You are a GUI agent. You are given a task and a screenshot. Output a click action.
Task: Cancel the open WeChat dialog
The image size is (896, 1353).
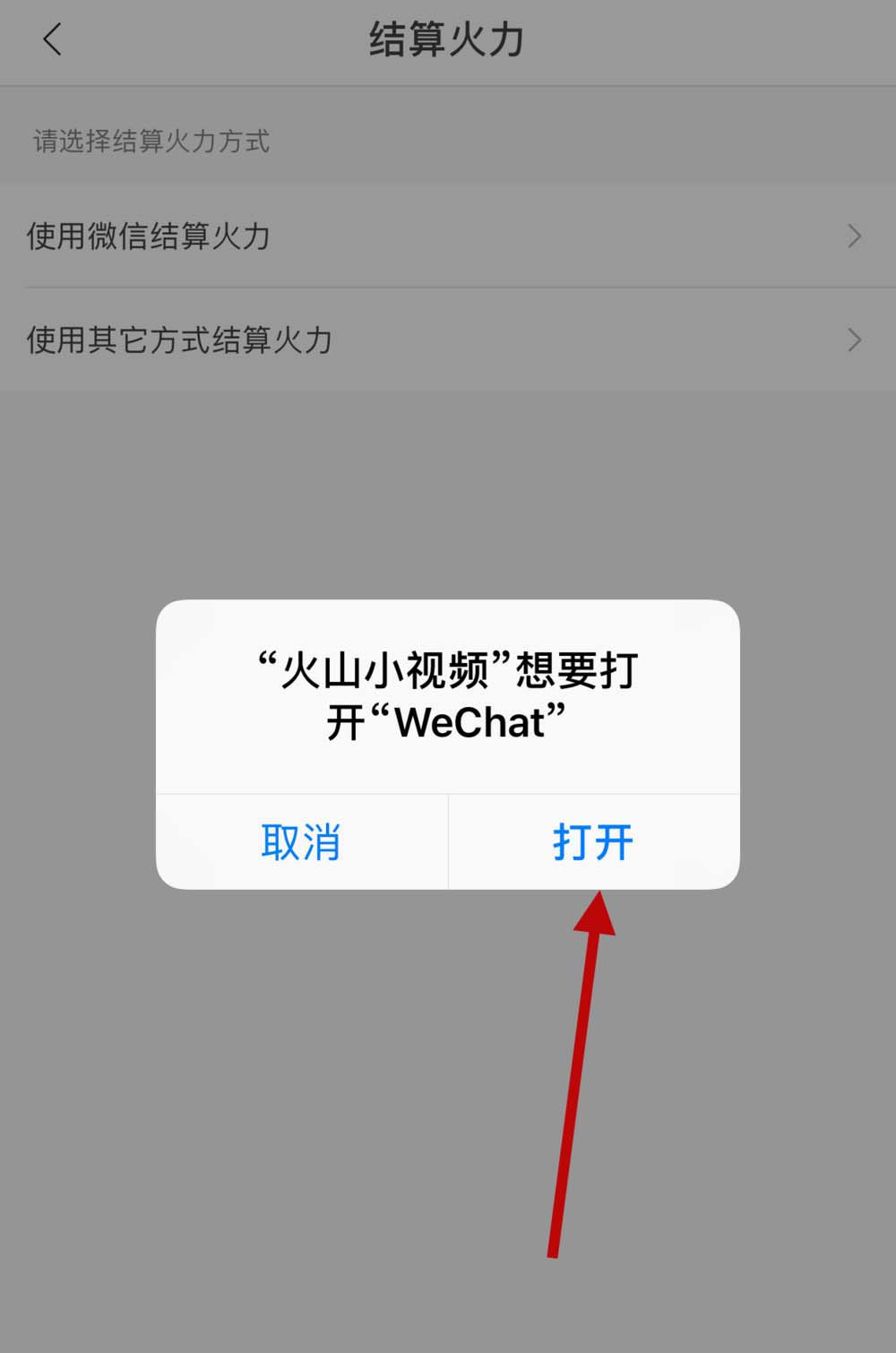point(301,842)
